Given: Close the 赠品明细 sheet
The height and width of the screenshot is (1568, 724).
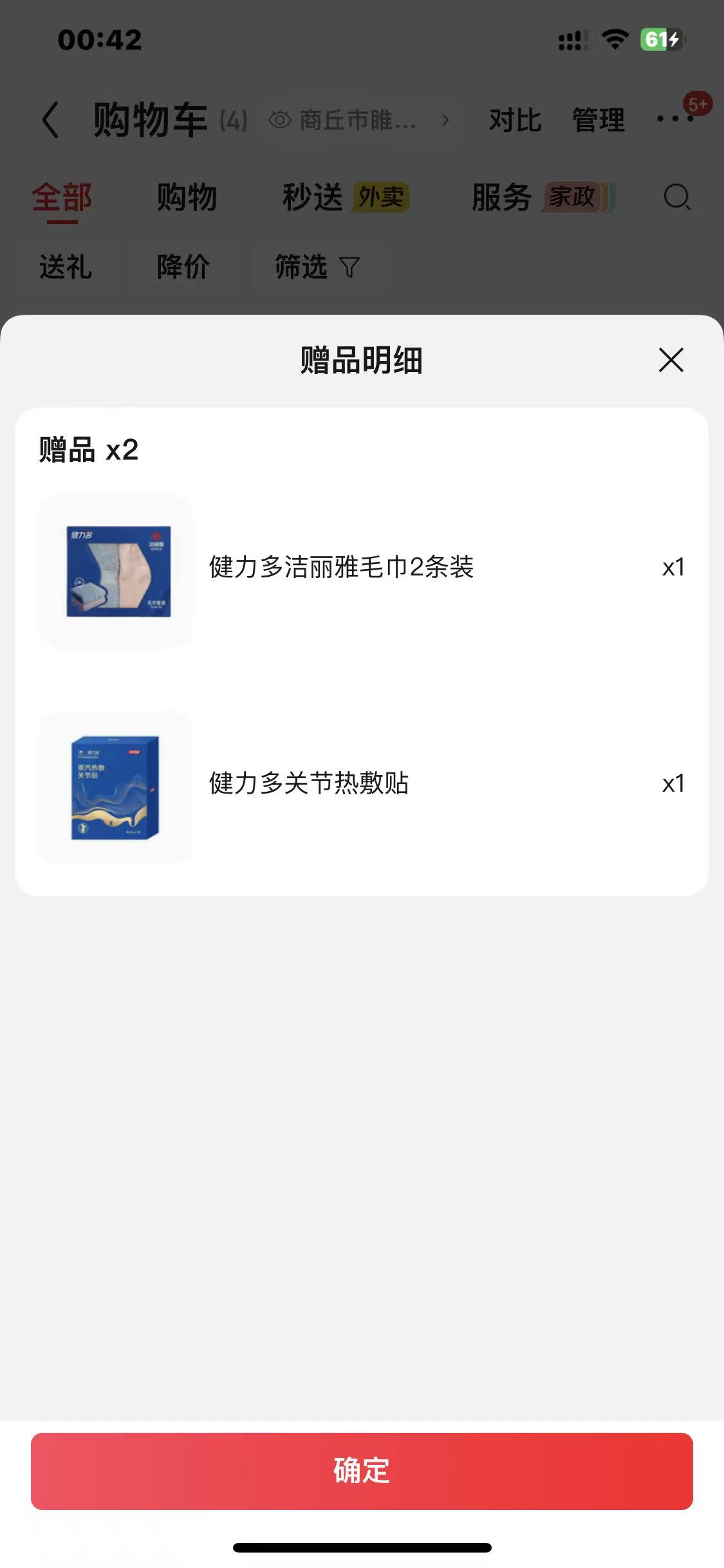Looking at the screenshot, I should 671,360.
